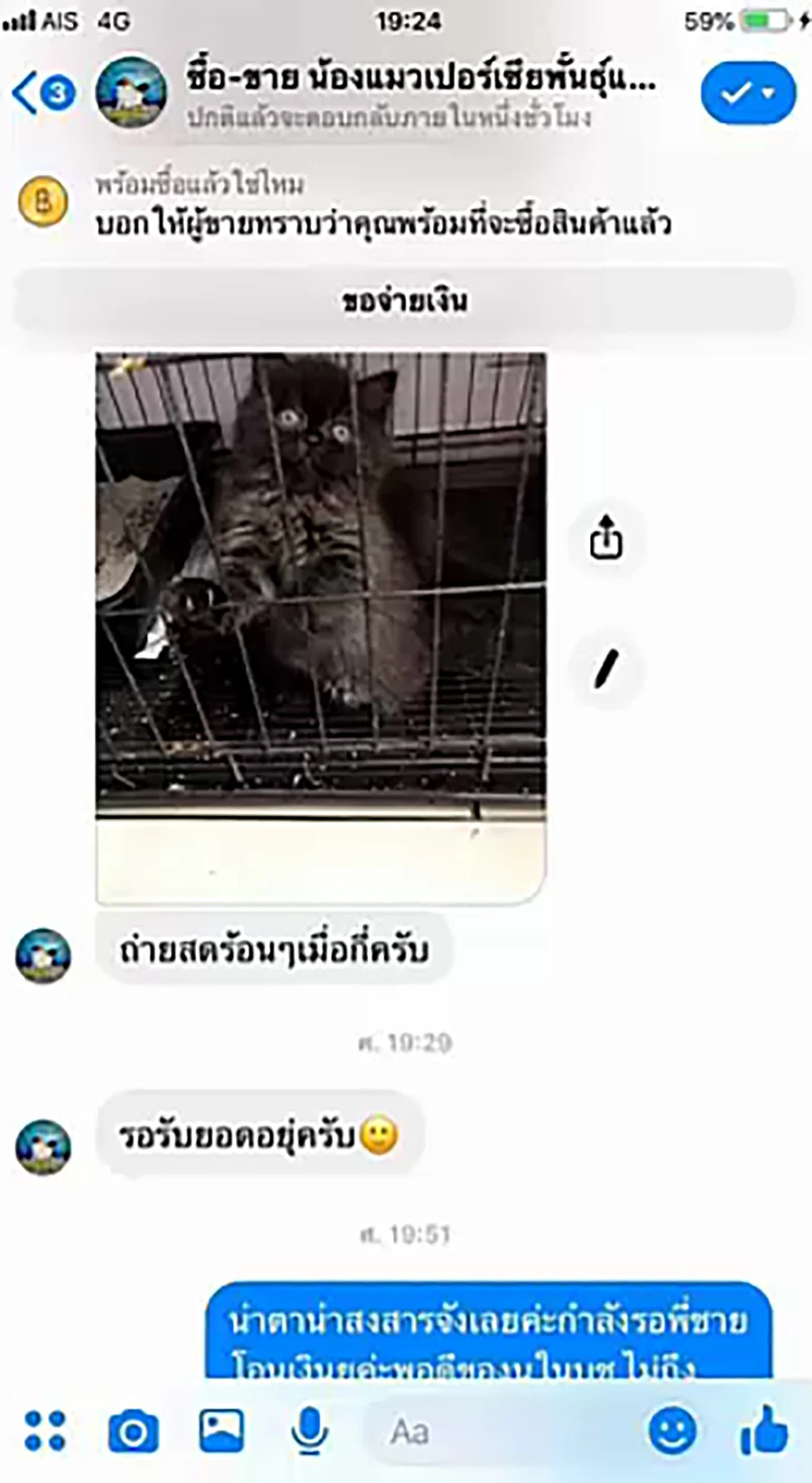Tap the ขอจ่ายเงิน request payment button
The image size is (812, 1483).
405,301
